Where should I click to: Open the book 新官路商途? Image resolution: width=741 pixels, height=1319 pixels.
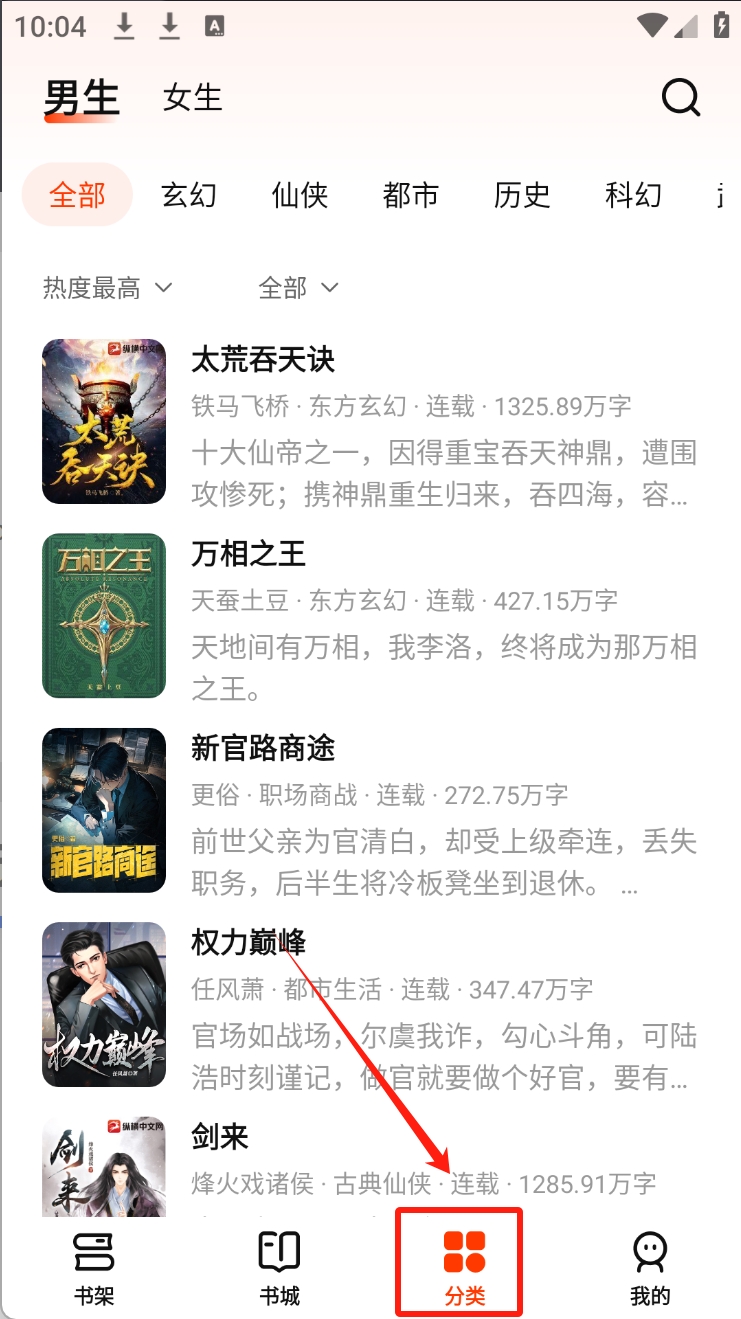pos(263,748)
